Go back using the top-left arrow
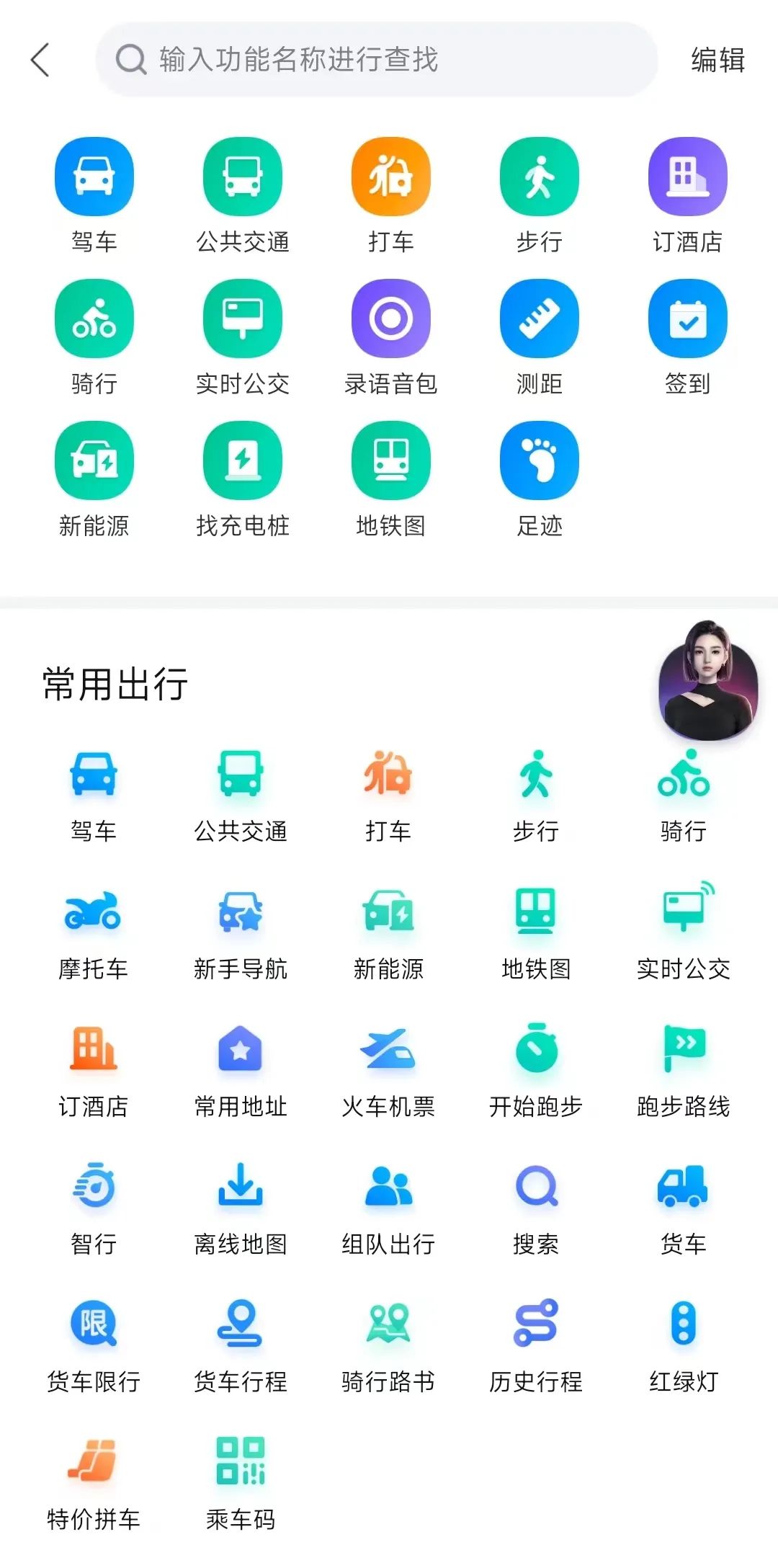The width and height of the screenshot is (778, 1568). click(x=40, y=60)
